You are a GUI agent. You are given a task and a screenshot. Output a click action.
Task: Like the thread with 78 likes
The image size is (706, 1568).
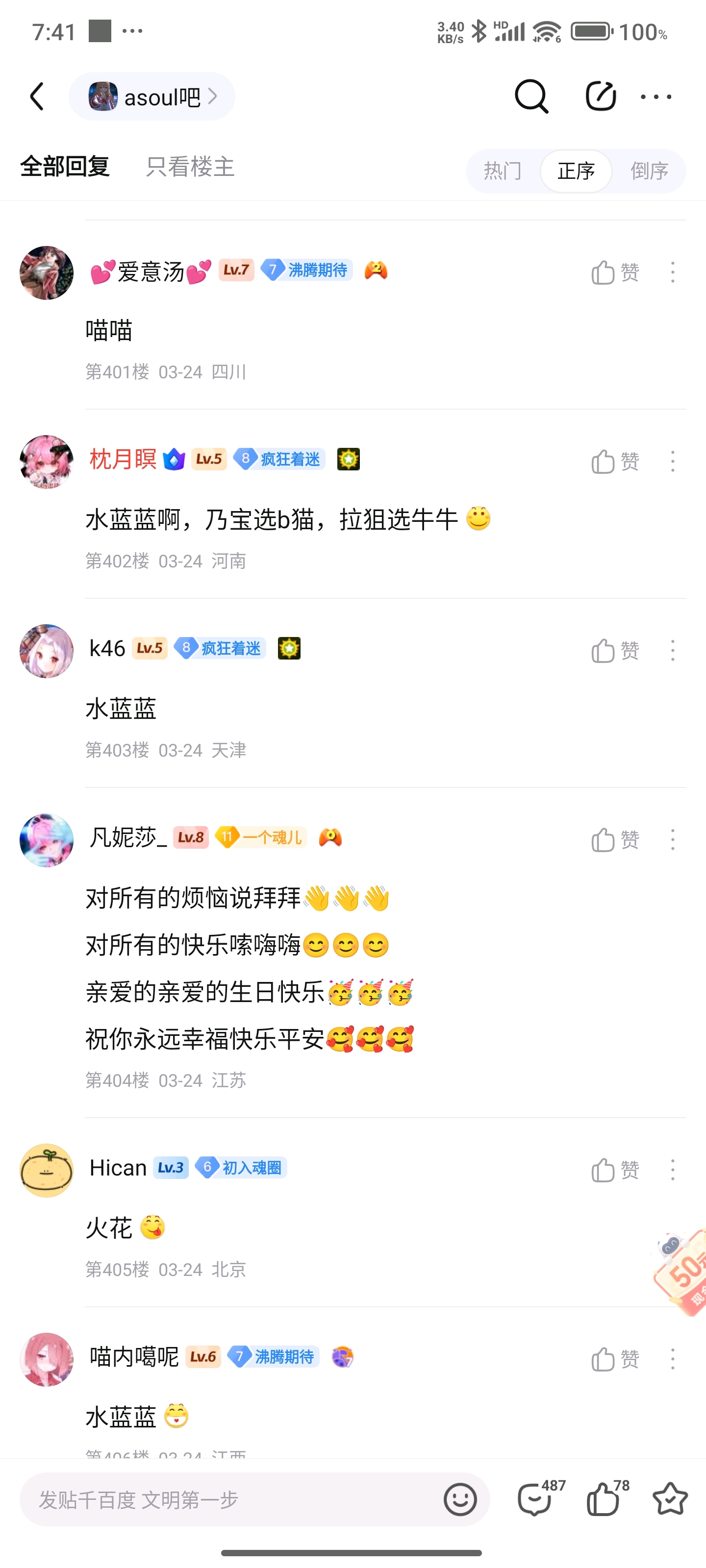tap(607, 1497)
